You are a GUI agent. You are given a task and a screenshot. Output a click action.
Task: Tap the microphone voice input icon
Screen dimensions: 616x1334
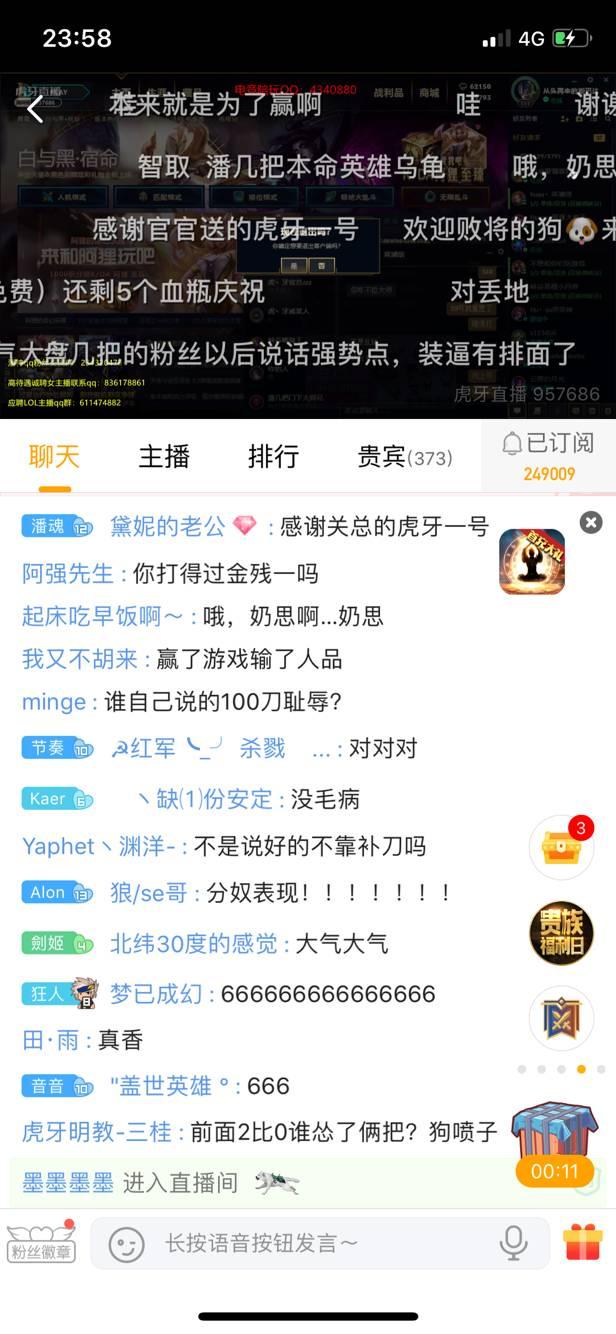tap(513, 1243)
